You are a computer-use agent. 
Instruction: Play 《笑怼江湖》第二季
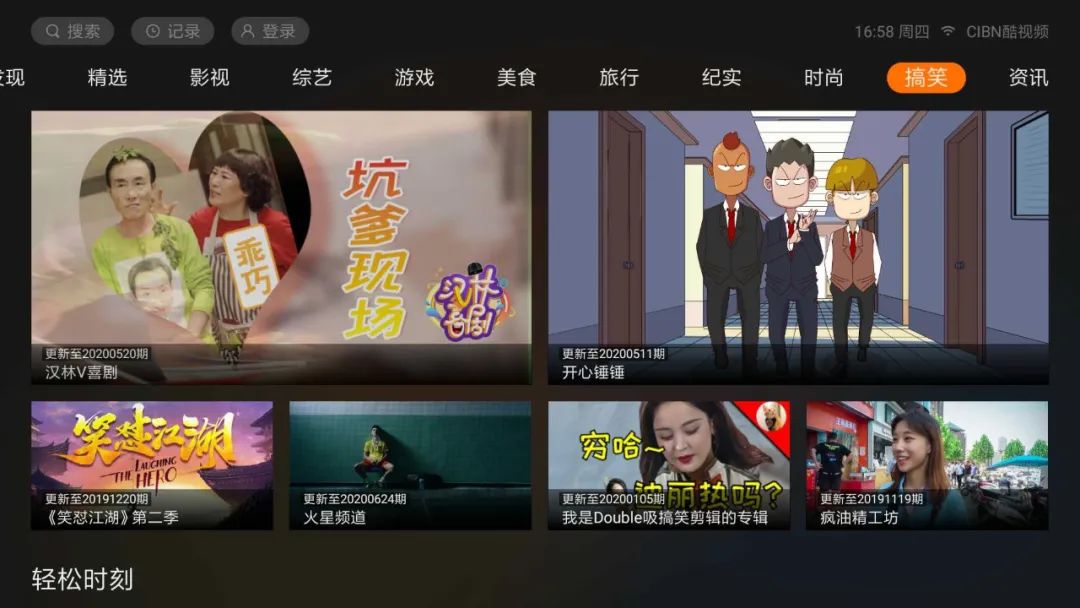tap(152, 465)
